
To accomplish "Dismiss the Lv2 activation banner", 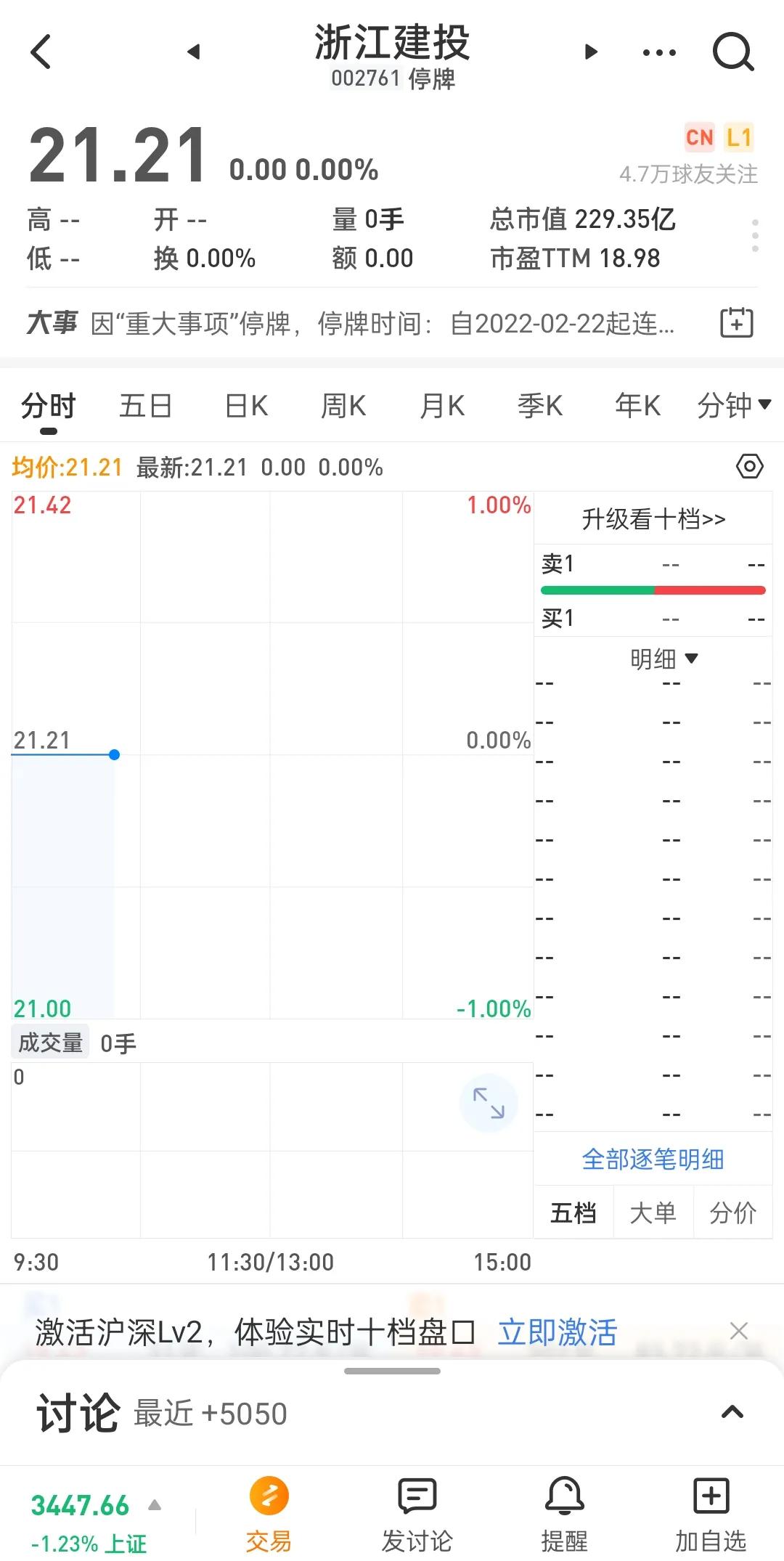I will click(x=739, y=1331).
